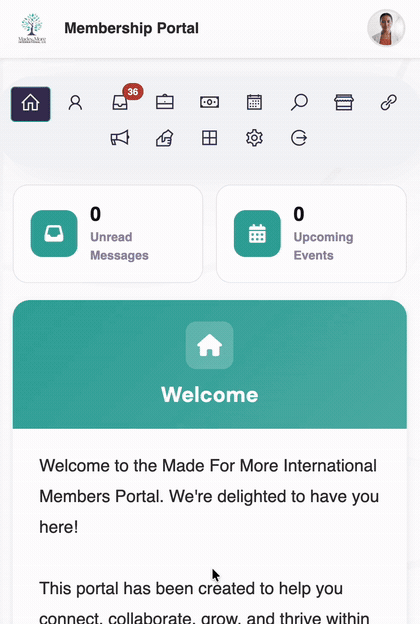420x624 pixels.
Task: Open the storefront icon
Action: (x=344, y=102)
